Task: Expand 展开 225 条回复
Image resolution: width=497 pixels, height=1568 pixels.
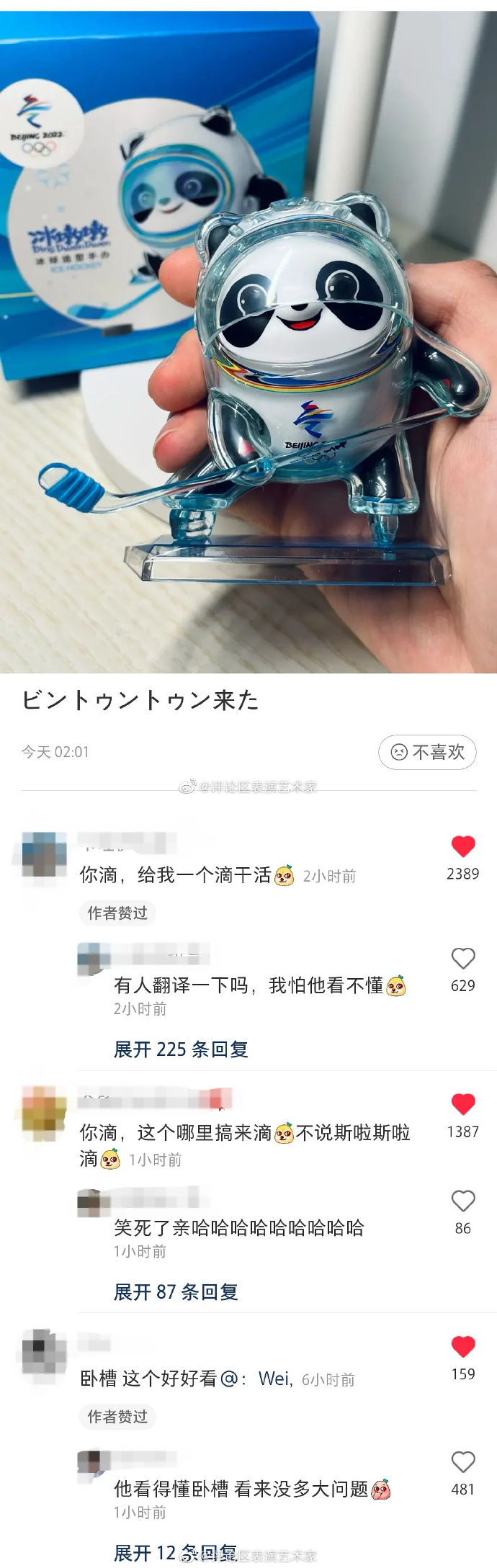Action: (181, 1049)
